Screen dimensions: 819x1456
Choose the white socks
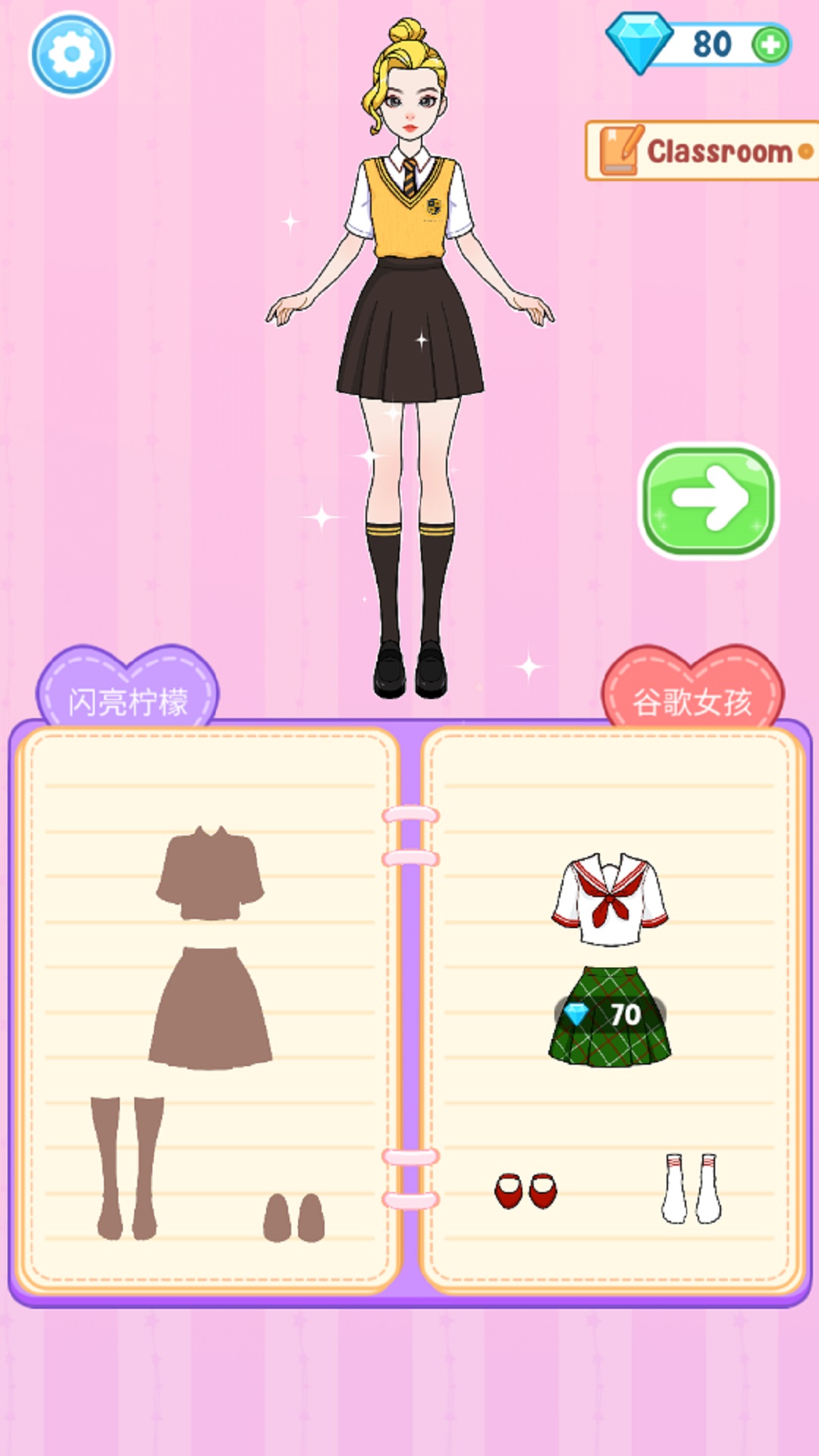tap(691, 1189)
